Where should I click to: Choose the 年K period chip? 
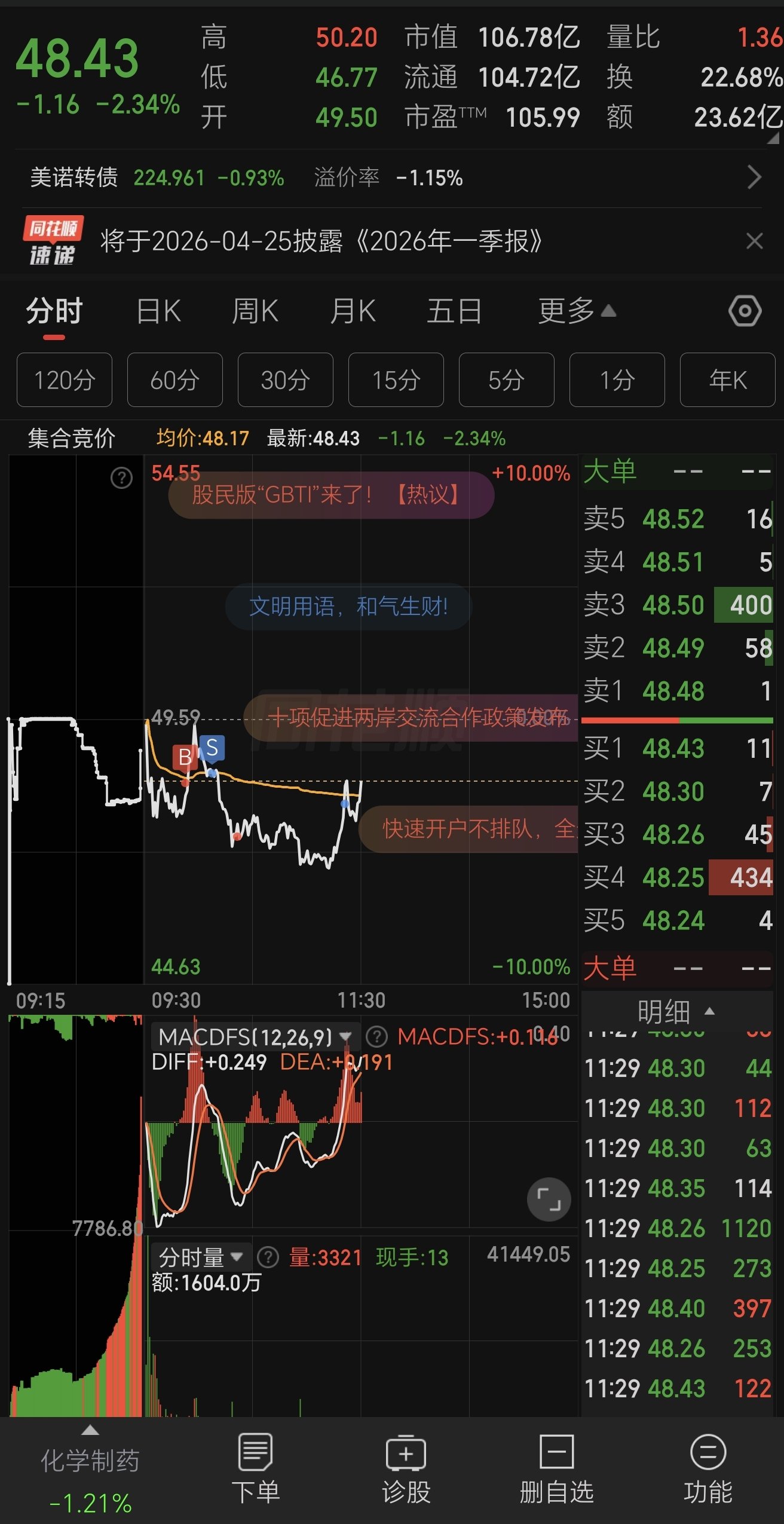[x=727, y=380]
